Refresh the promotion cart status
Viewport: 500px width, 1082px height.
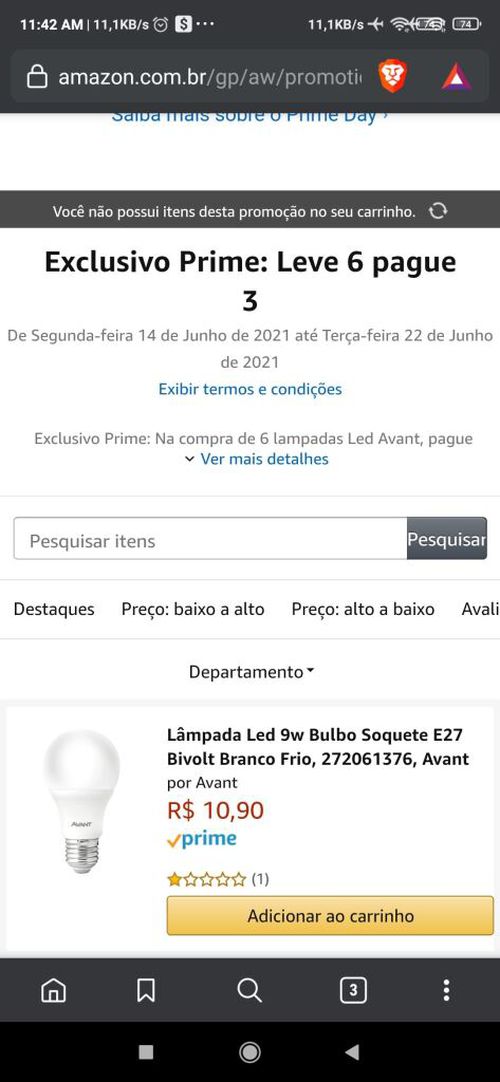click(x=438, y=211)
